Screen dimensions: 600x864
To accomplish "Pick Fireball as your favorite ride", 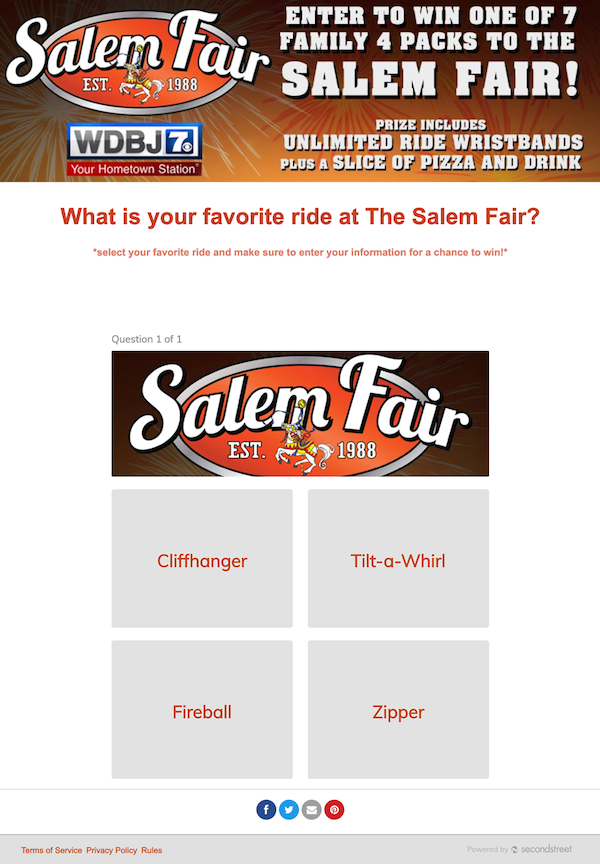I will click(x=202, y=710).
